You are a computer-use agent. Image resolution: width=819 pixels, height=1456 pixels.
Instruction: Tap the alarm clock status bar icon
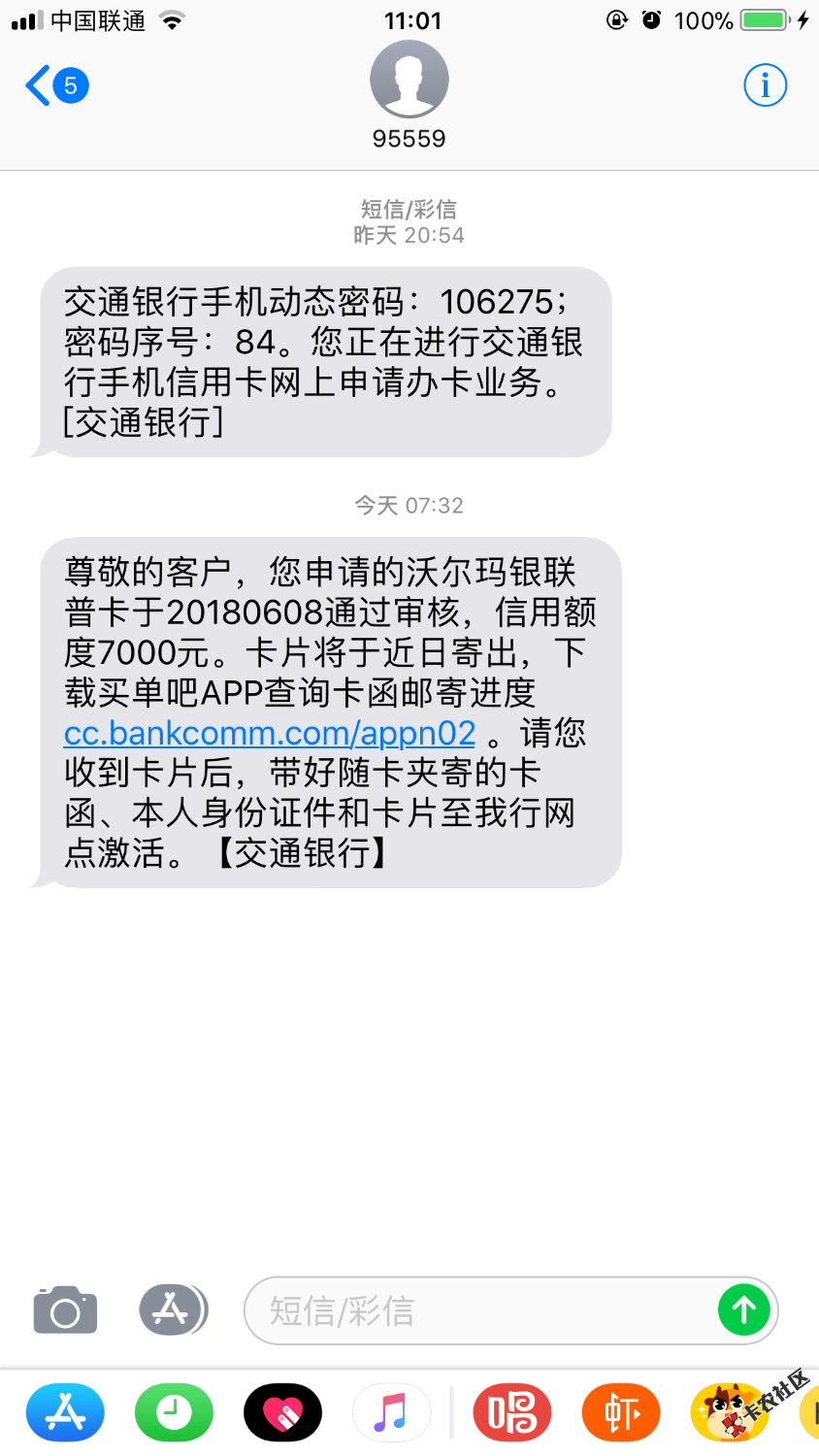(653, 18)
